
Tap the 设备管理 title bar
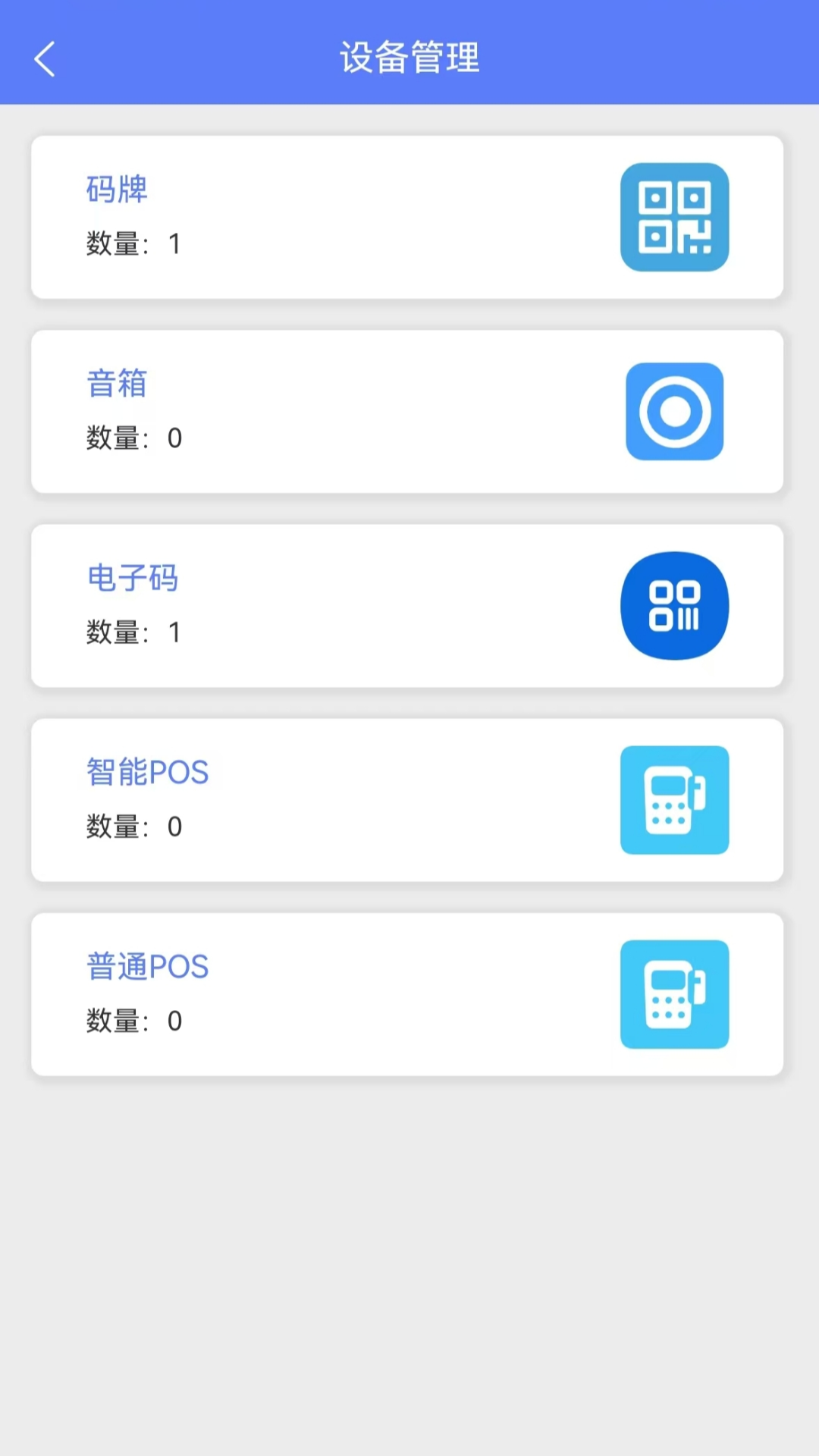tap(409, 58)
